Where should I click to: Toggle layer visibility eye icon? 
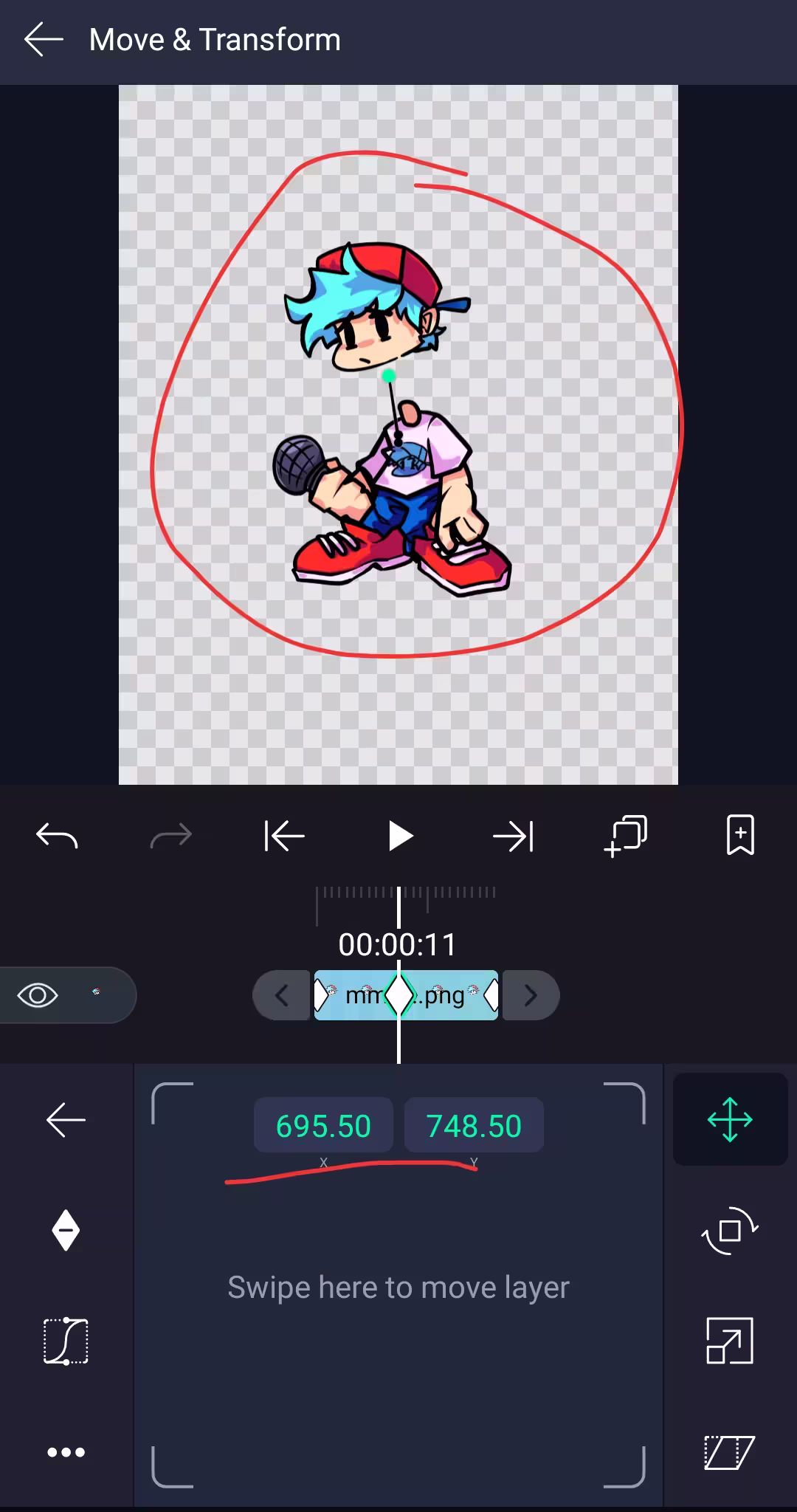(38, 995)
